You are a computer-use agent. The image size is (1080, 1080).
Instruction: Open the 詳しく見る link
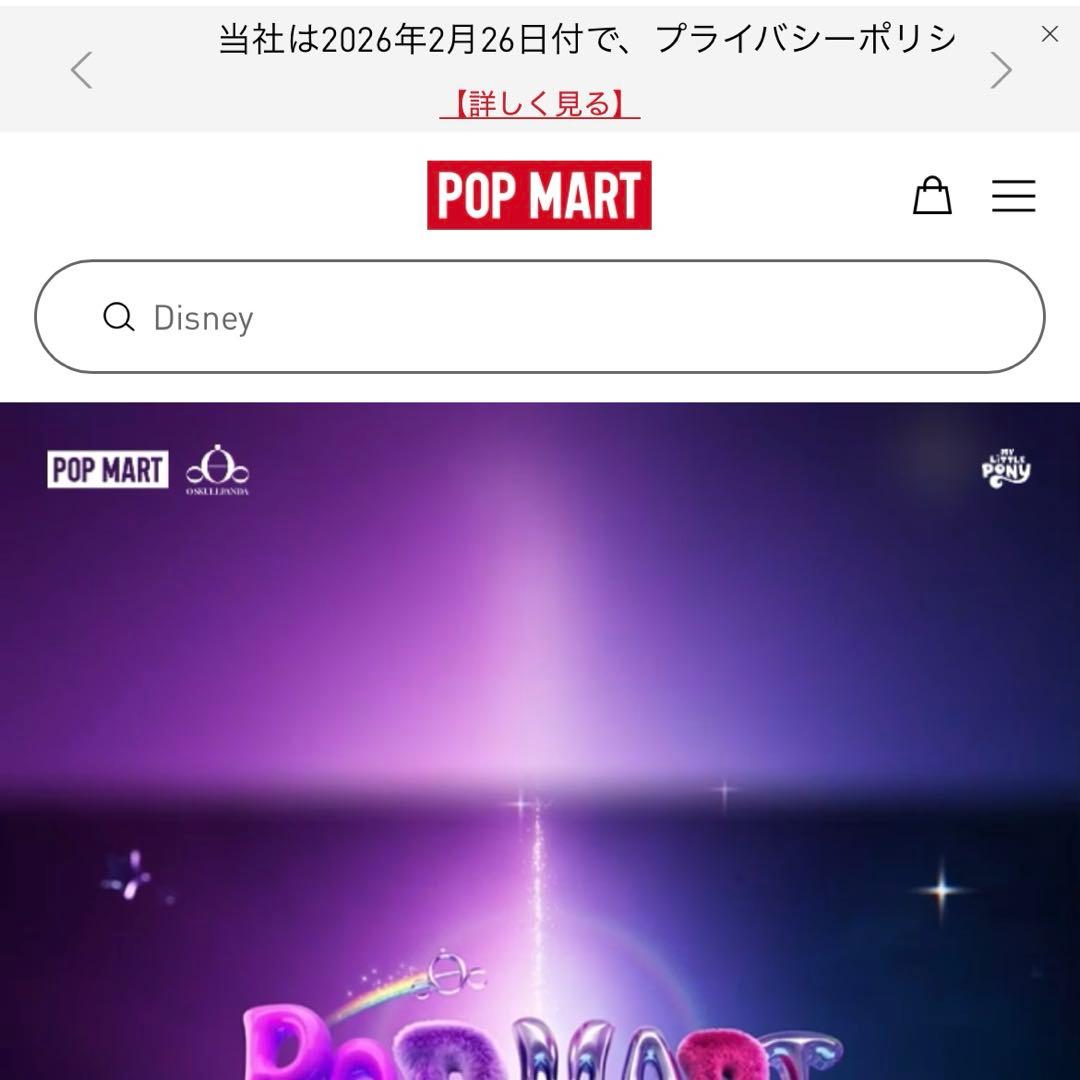[x=540, y=104]
